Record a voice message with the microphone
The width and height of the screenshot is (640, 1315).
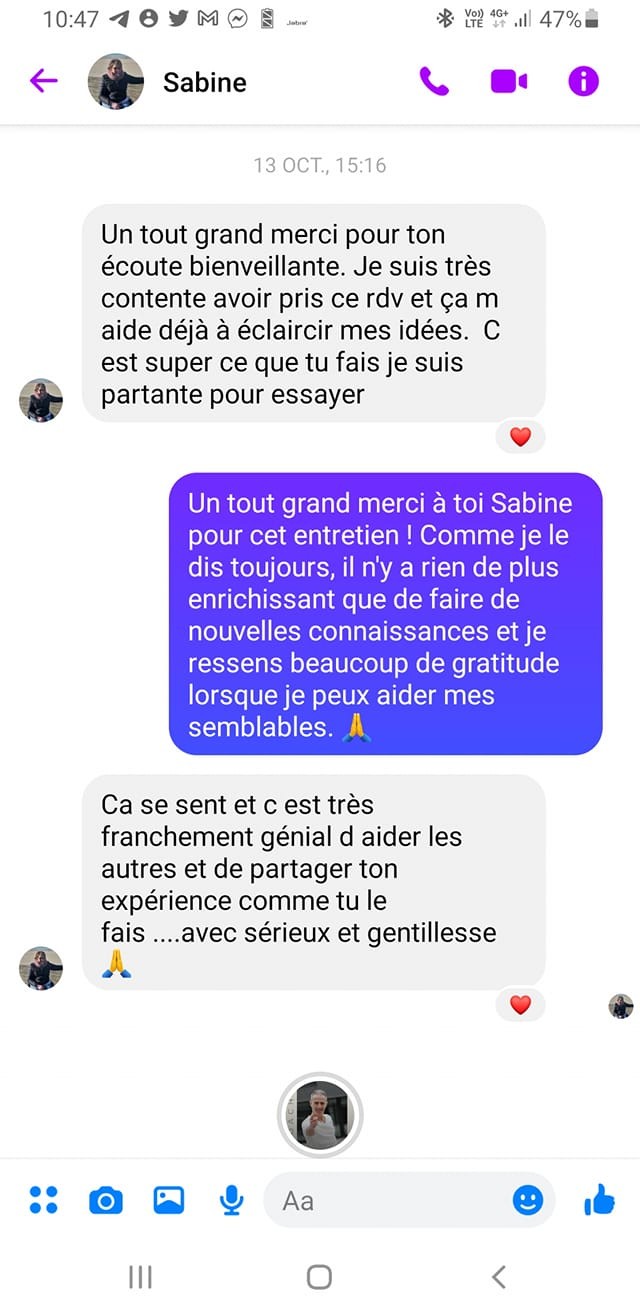click(232, 1199)
